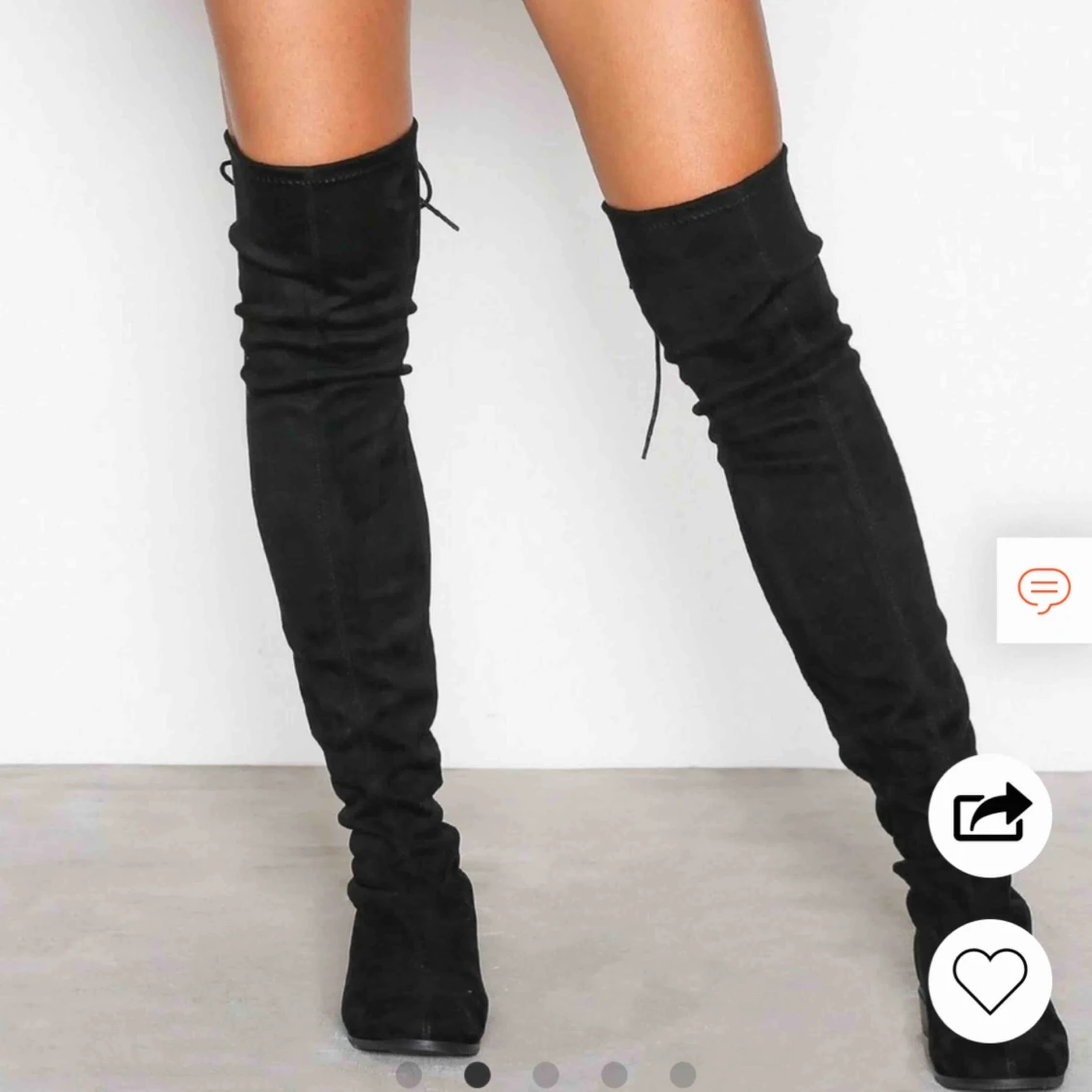Open the chat support bubble
Viewport: 1092px width, 1092px height.
tap(1043, 589)
